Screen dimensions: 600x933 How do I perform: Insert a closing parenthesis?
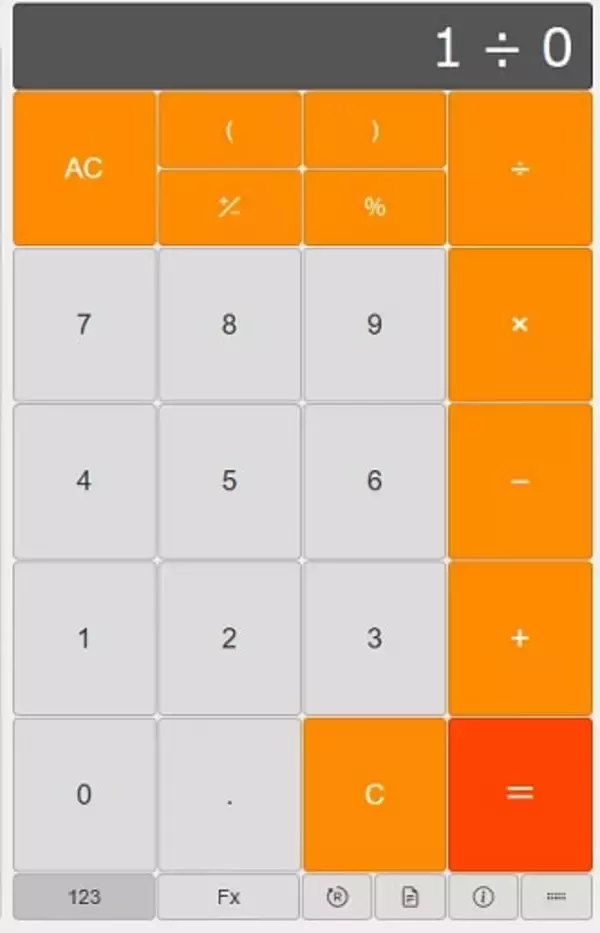click(x=374, y=131)
